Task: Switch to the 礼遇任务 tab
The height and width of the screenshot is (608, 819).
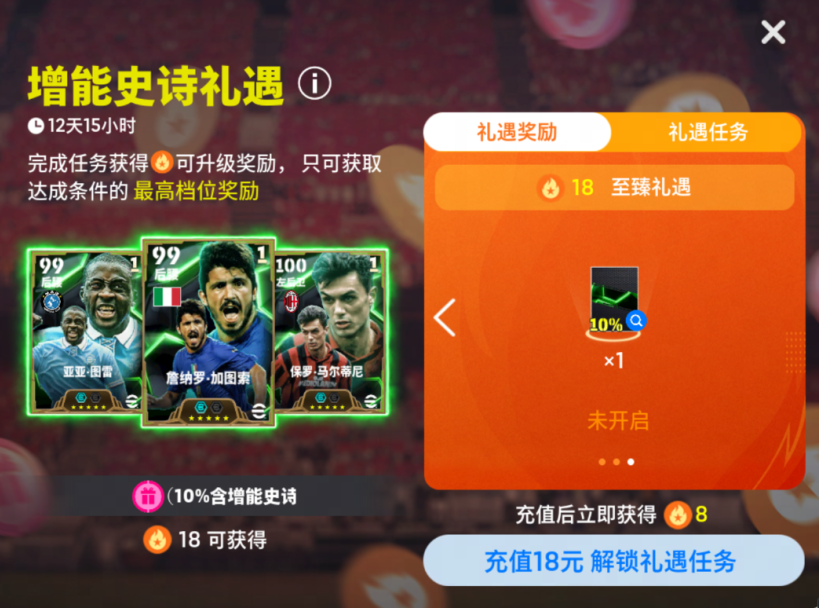Action: click(707, 132)
